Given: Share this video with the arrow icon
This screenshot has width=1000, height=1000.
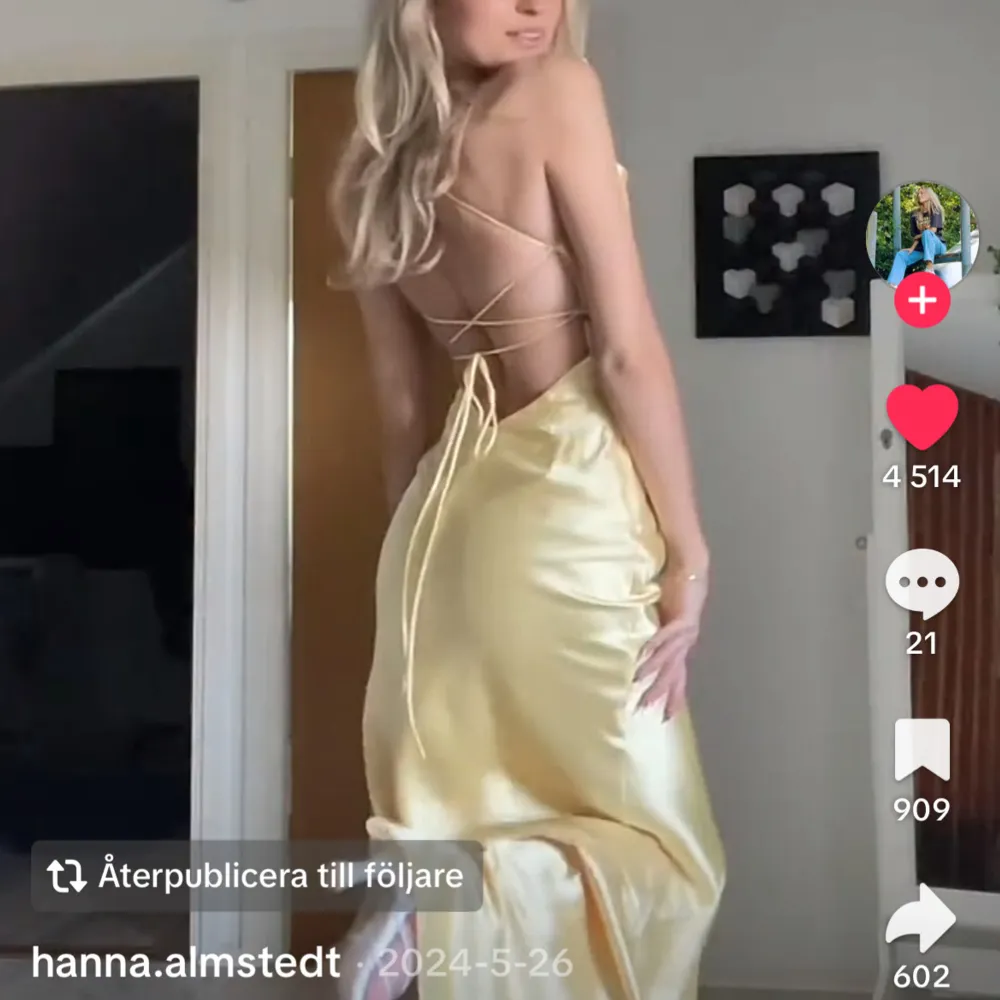Looking at the screenshot, I should 921,918.
